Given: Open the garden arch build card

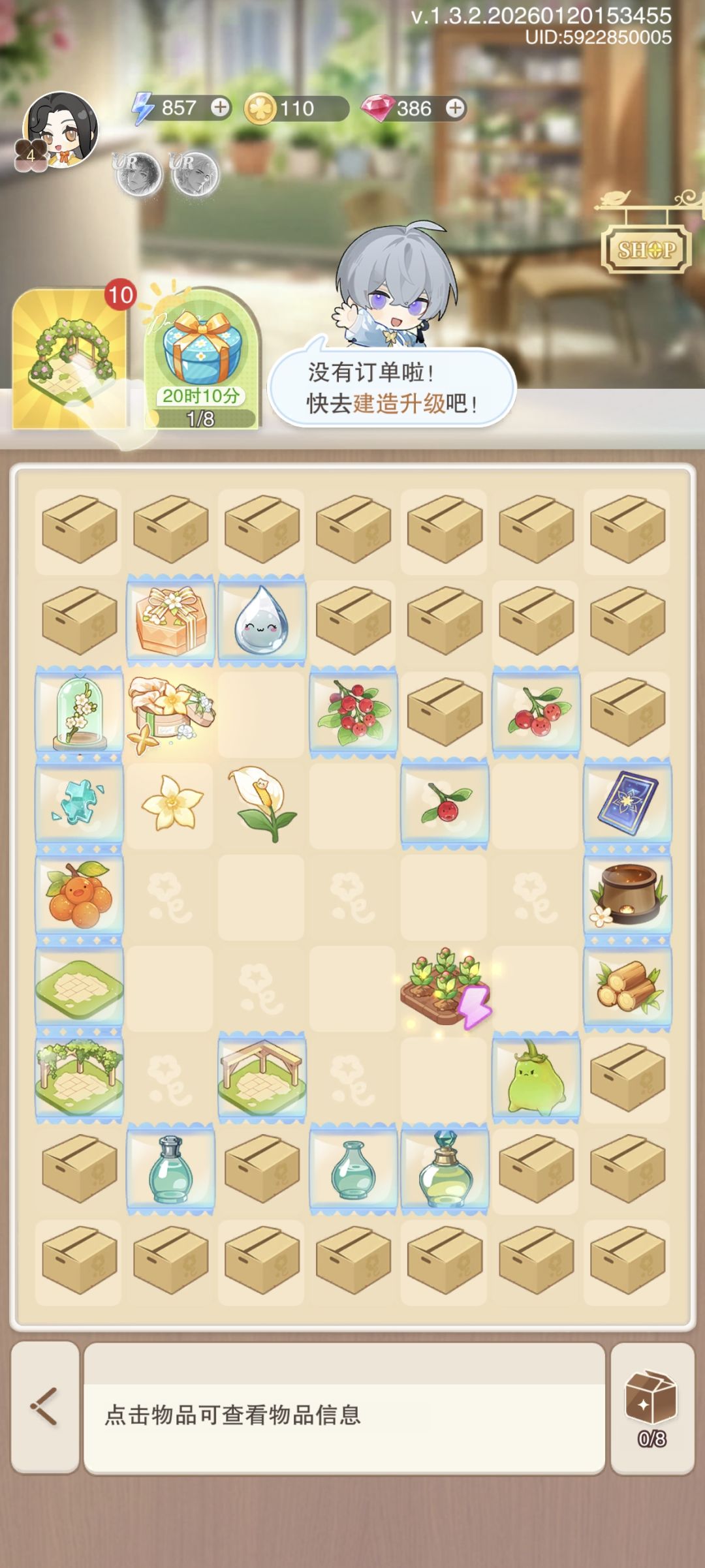Looking at the screenshot, I should click(69, 359).
